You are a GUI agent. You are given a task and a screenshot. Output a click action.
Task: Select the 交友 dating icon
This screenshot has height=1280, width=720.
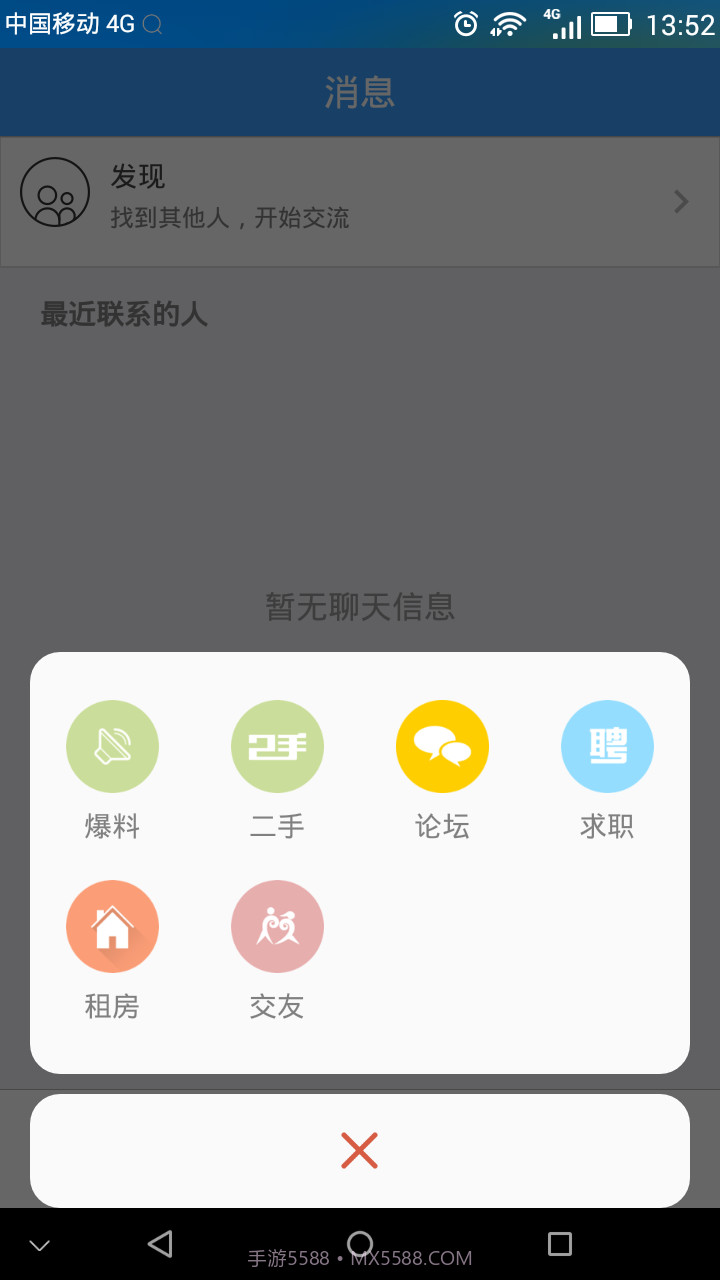tap(277, 926)
